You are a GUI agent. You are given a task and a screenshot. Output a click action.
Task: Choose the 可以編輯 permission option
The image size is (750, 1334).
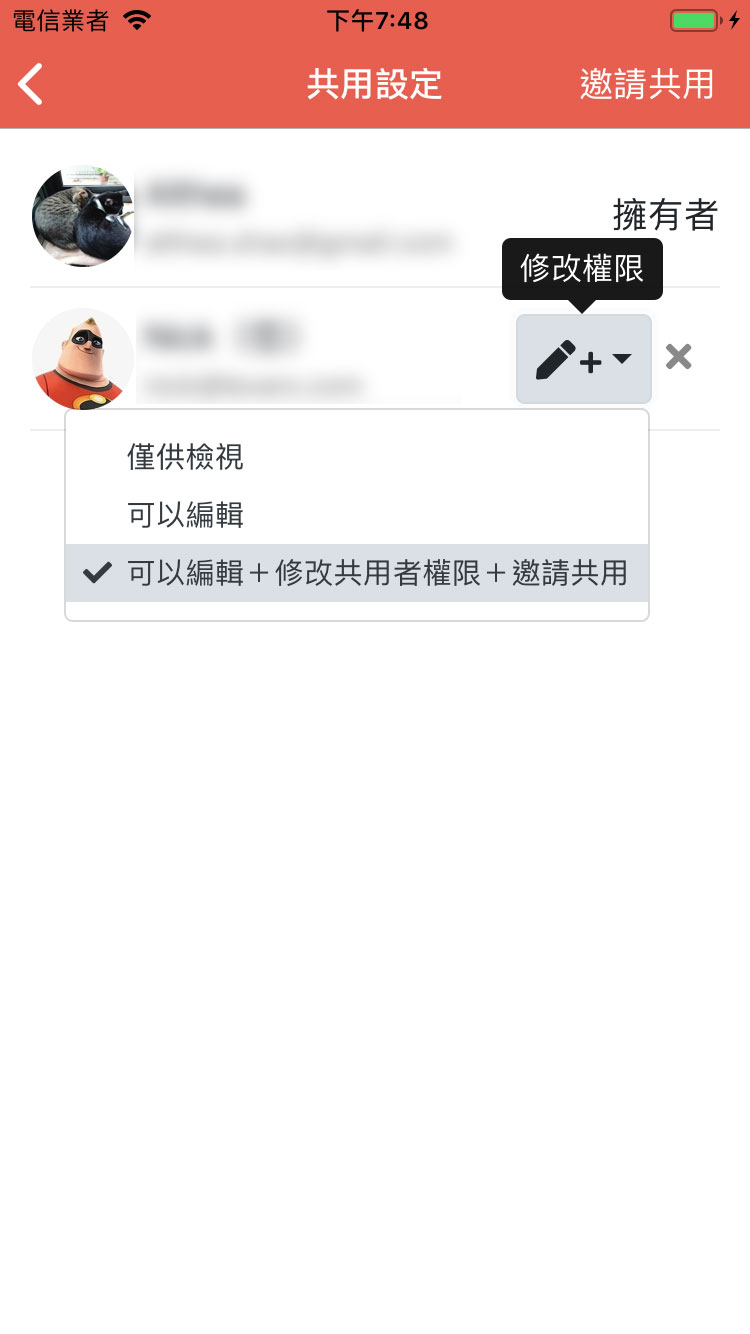(x=186, y=515)
